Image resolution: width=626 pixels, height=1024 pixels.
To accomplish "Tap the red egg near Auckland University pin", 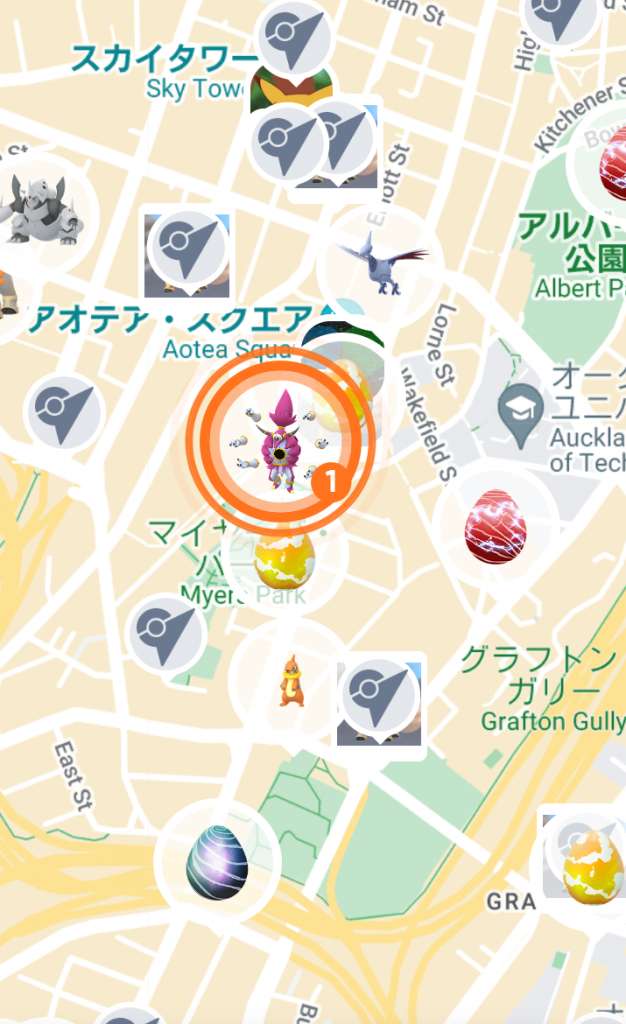I will point(495,526).
